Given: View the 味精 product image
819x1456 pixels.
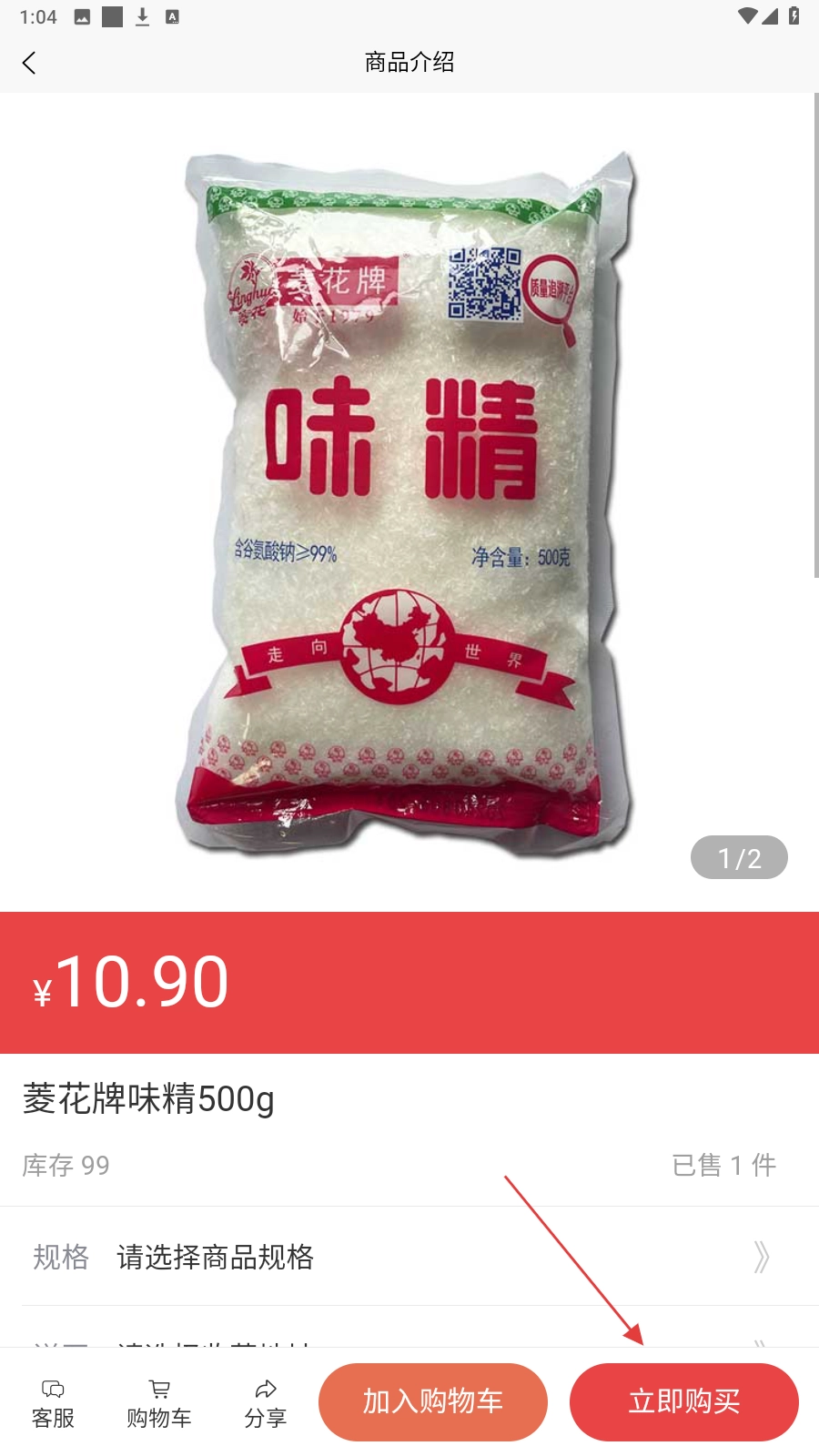Looking at the screenshot, I should 408,500.
